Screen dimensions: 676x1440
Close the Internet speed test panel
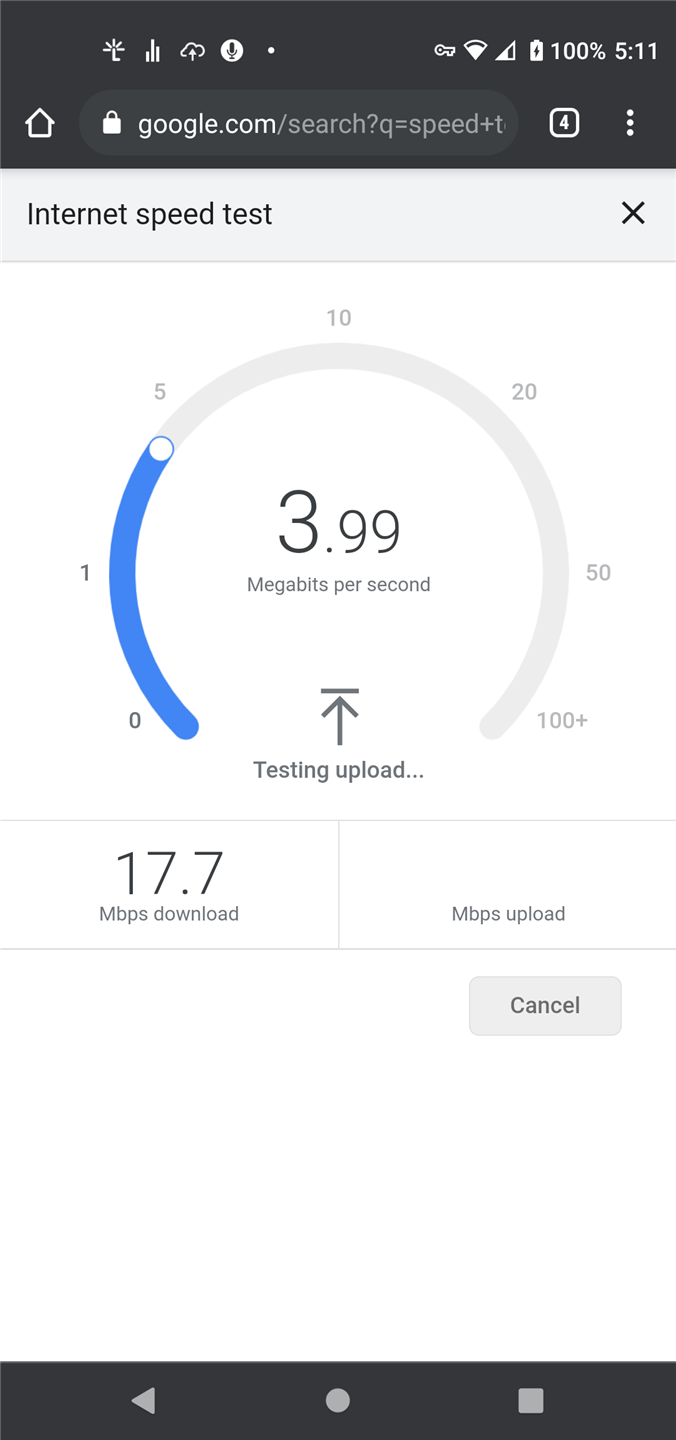tap(633, 213)
